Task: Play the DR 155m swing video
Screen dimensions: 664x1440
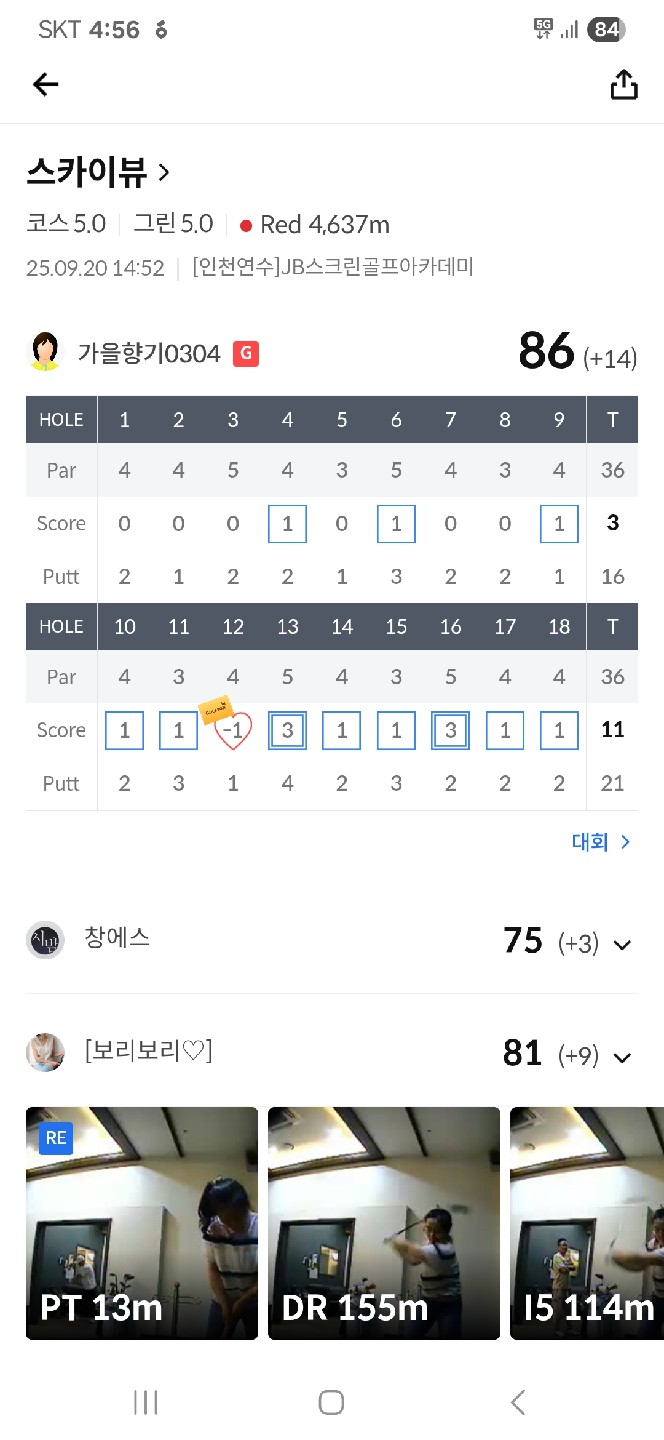Action: (x=384, y=1222)
